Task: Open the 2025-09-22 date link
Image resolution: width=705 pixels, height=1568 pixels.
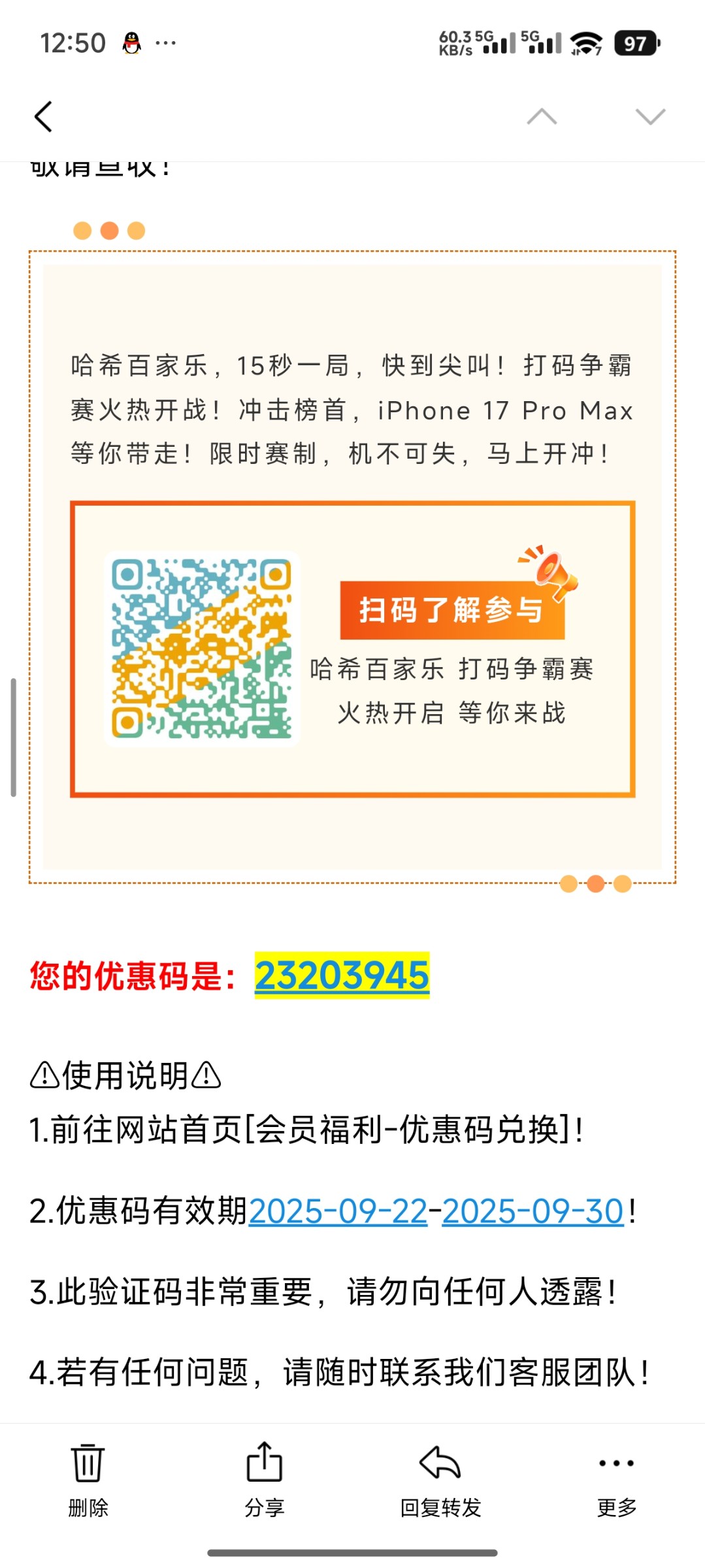Action: [338, 1211]
